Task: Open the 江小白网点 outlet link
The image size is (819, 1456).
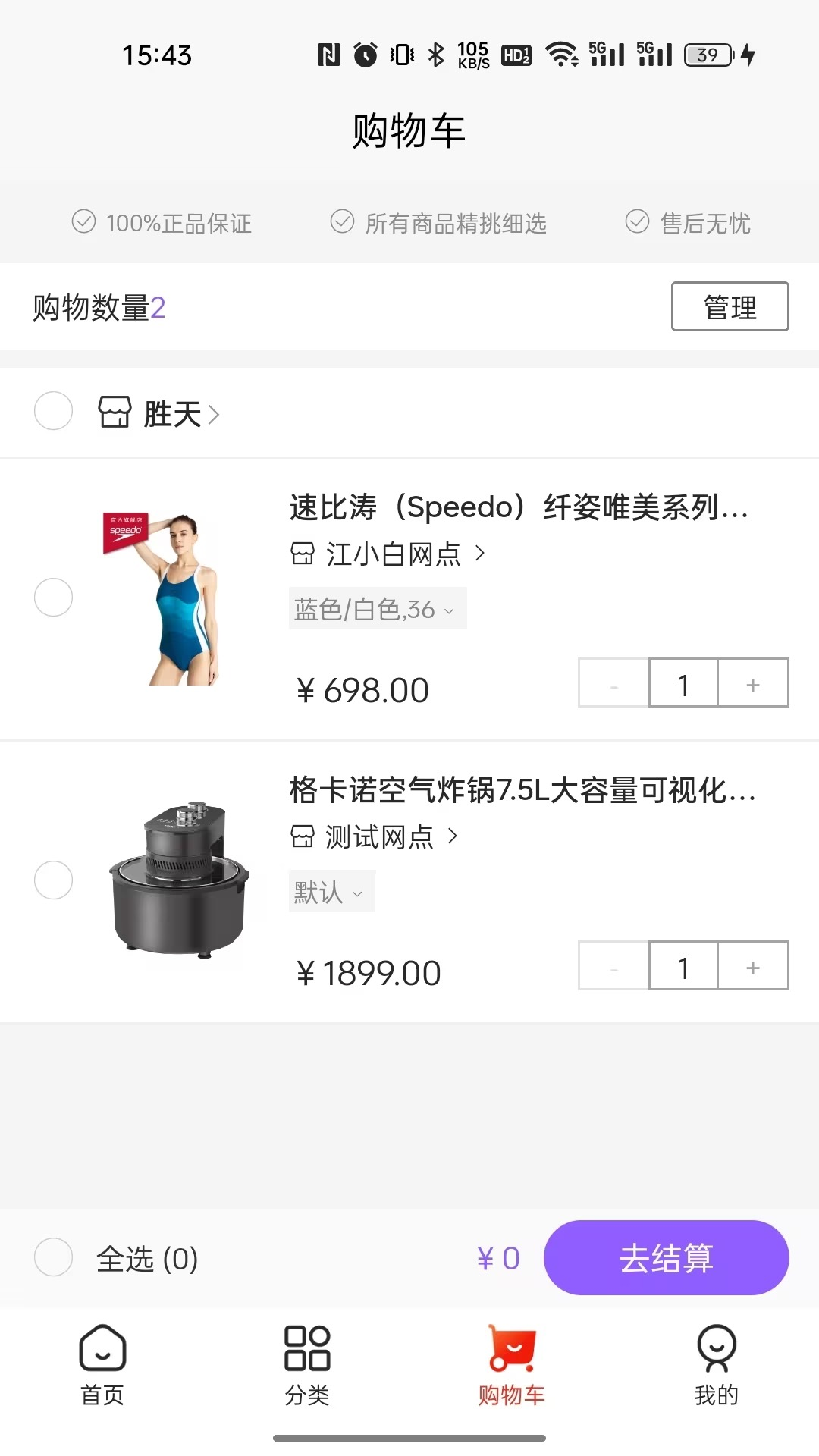Action: point(388,554)
